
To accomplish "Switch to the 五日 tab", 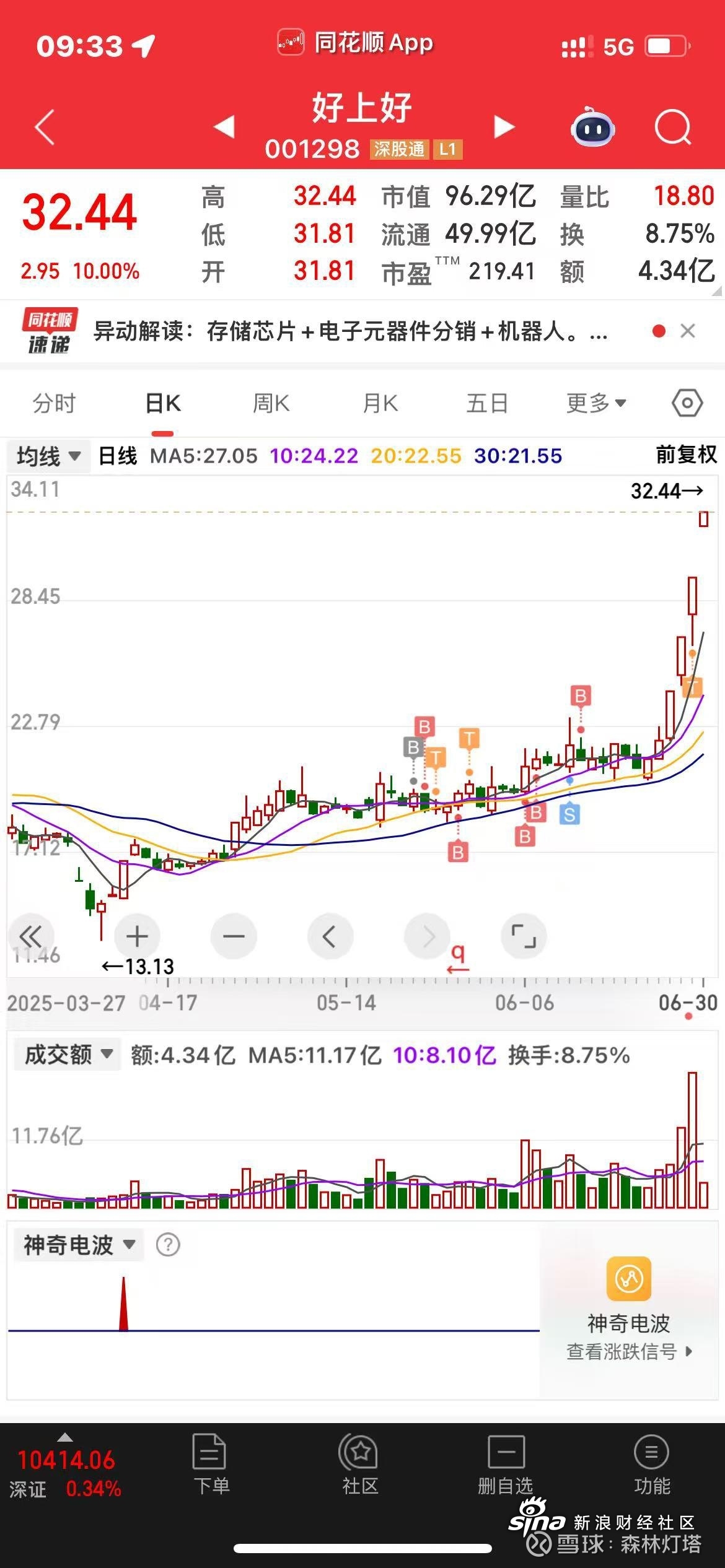I will pyautogui.click(x=487, y=403).
